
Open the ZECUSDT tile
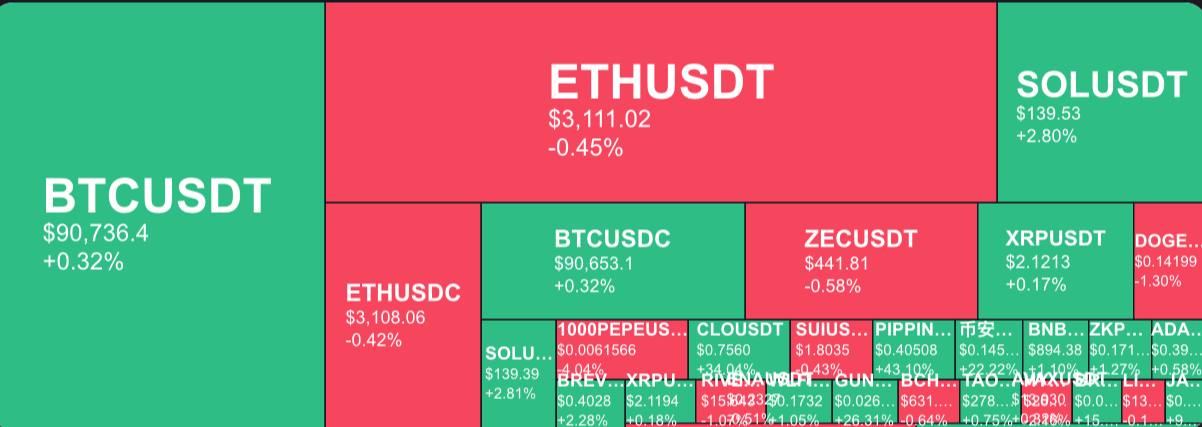click(860, 260)
